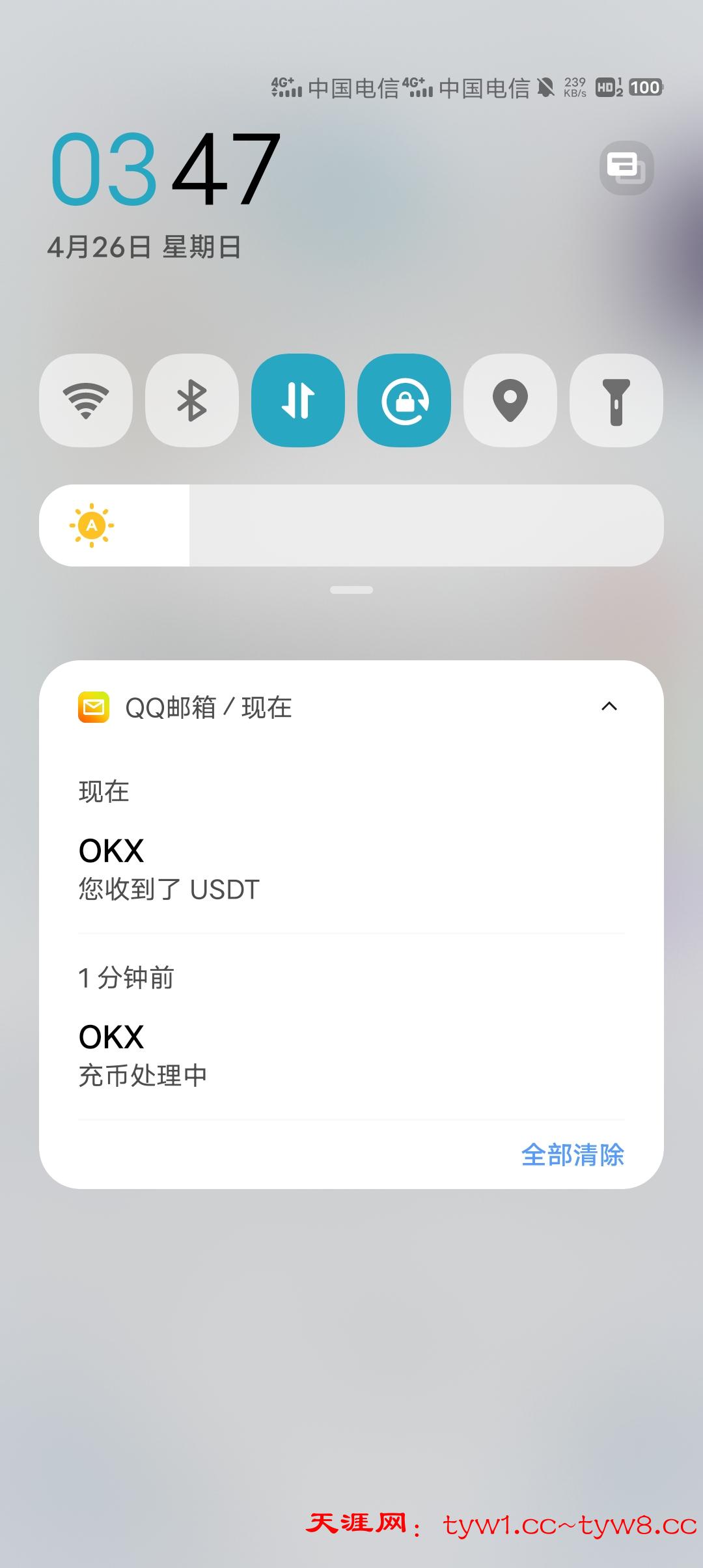The height and width of the screenshot is (1568, 703).
Task: Tap the quick settings edit icon near the clock
Action: coord(627,168)
